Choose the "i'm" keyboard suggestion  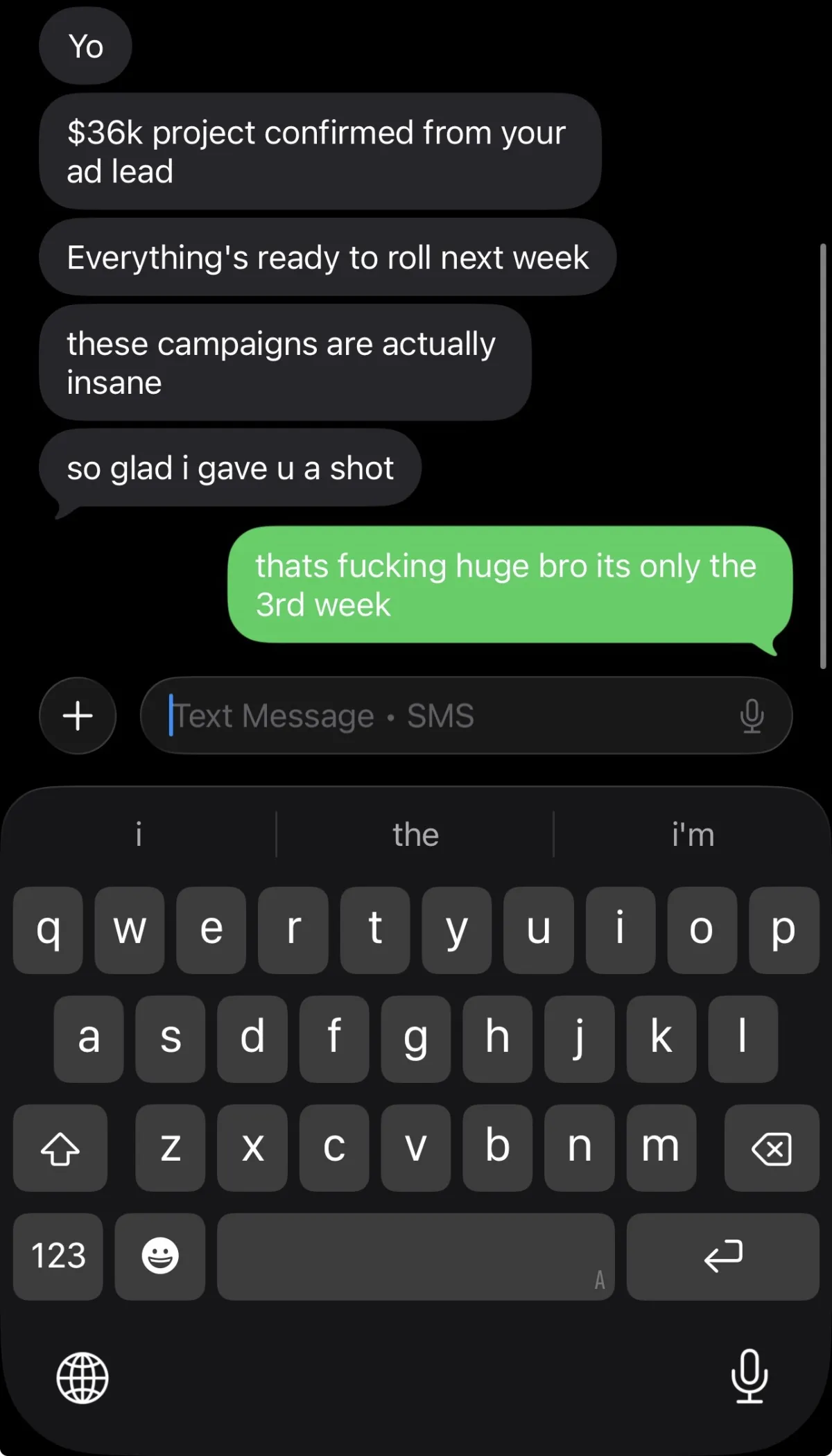click(693, 835)
